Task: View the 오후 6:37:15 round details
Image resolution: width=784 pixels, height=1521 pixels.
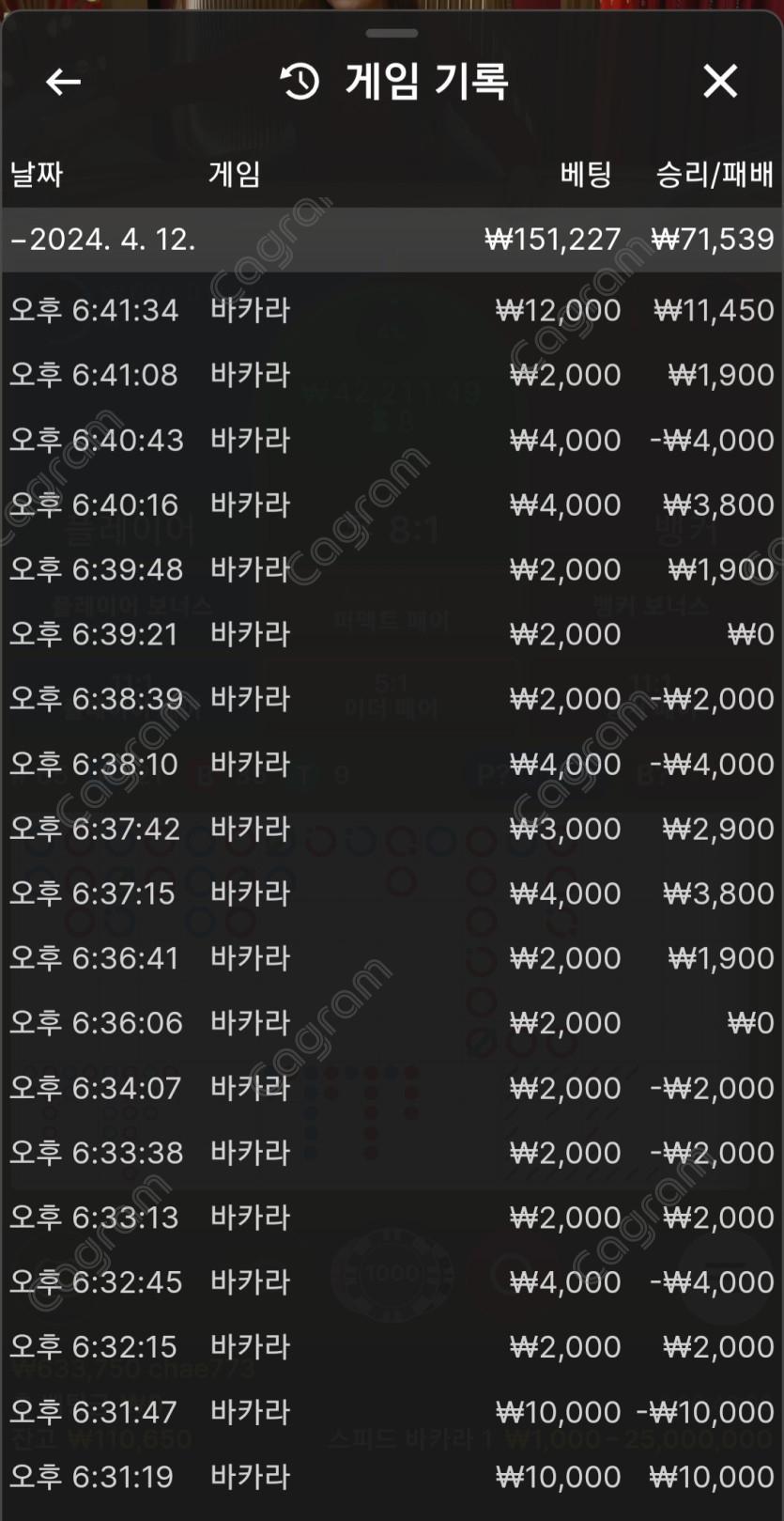Action: click(392, 893)
